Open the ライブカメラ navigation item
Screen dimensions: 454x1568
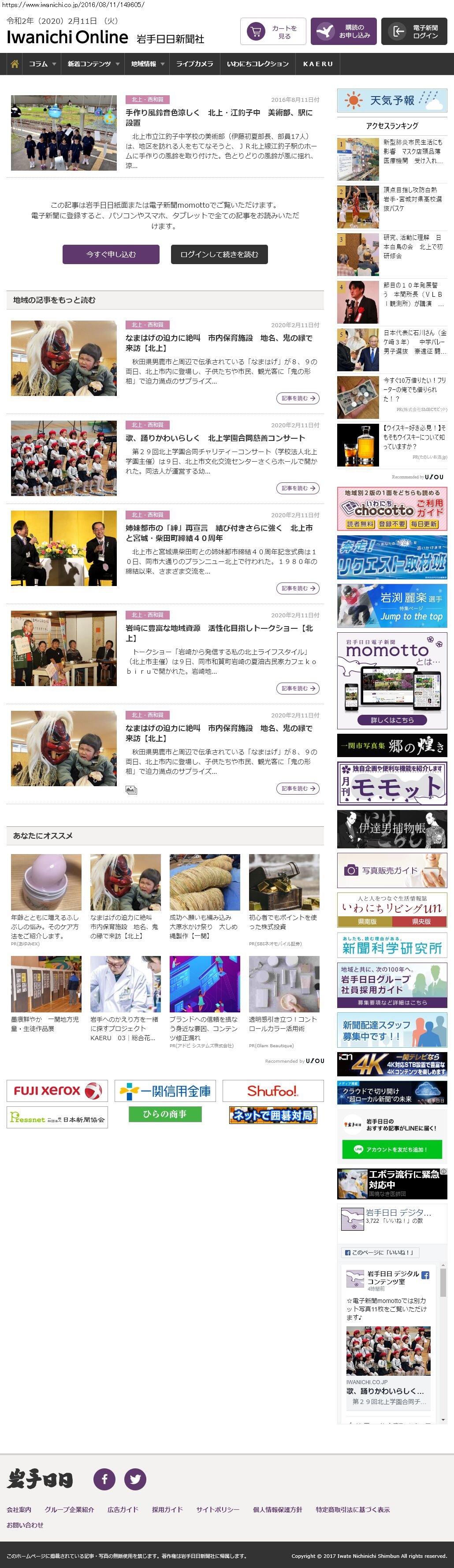point(195,64)
